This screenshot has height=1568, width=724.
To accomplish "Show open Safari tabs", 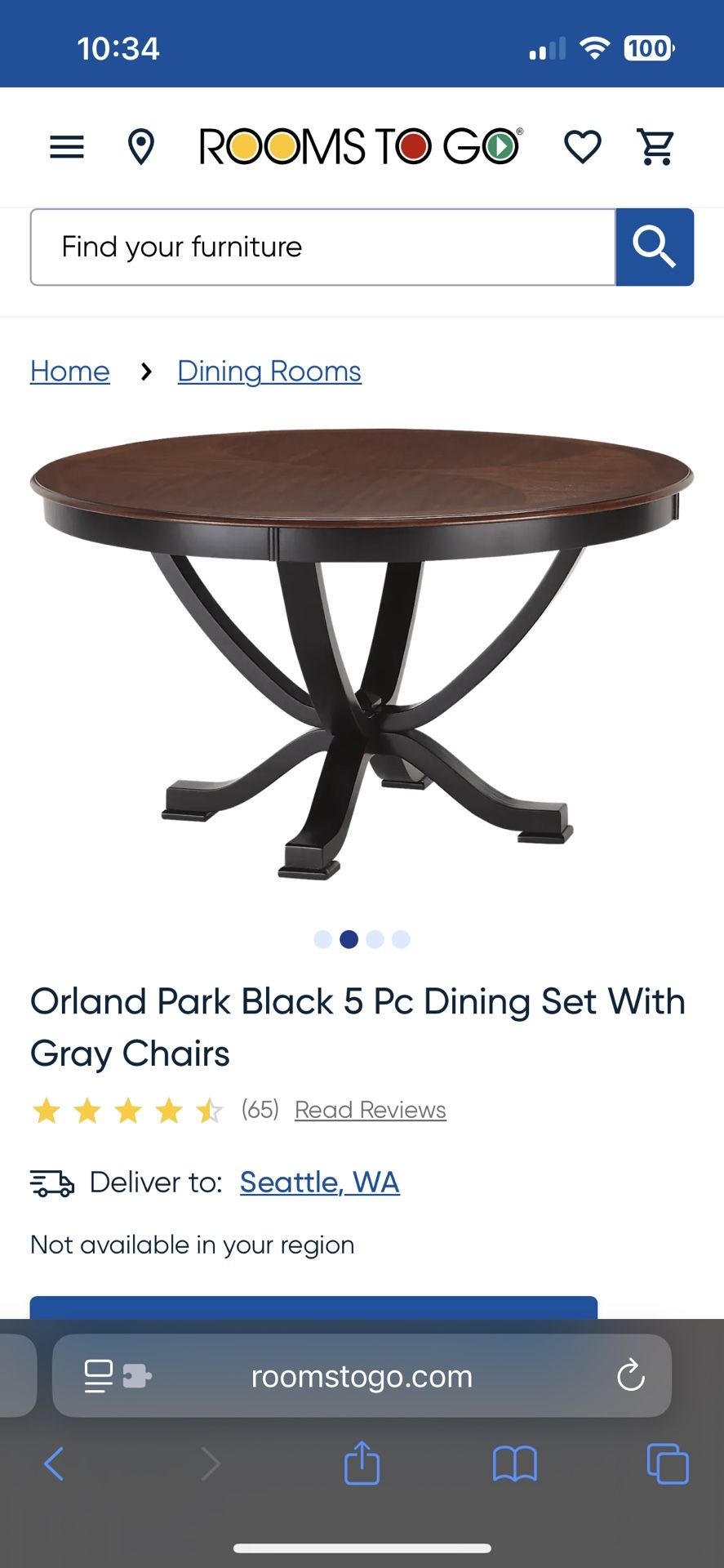I will (x=667, y=1463).
